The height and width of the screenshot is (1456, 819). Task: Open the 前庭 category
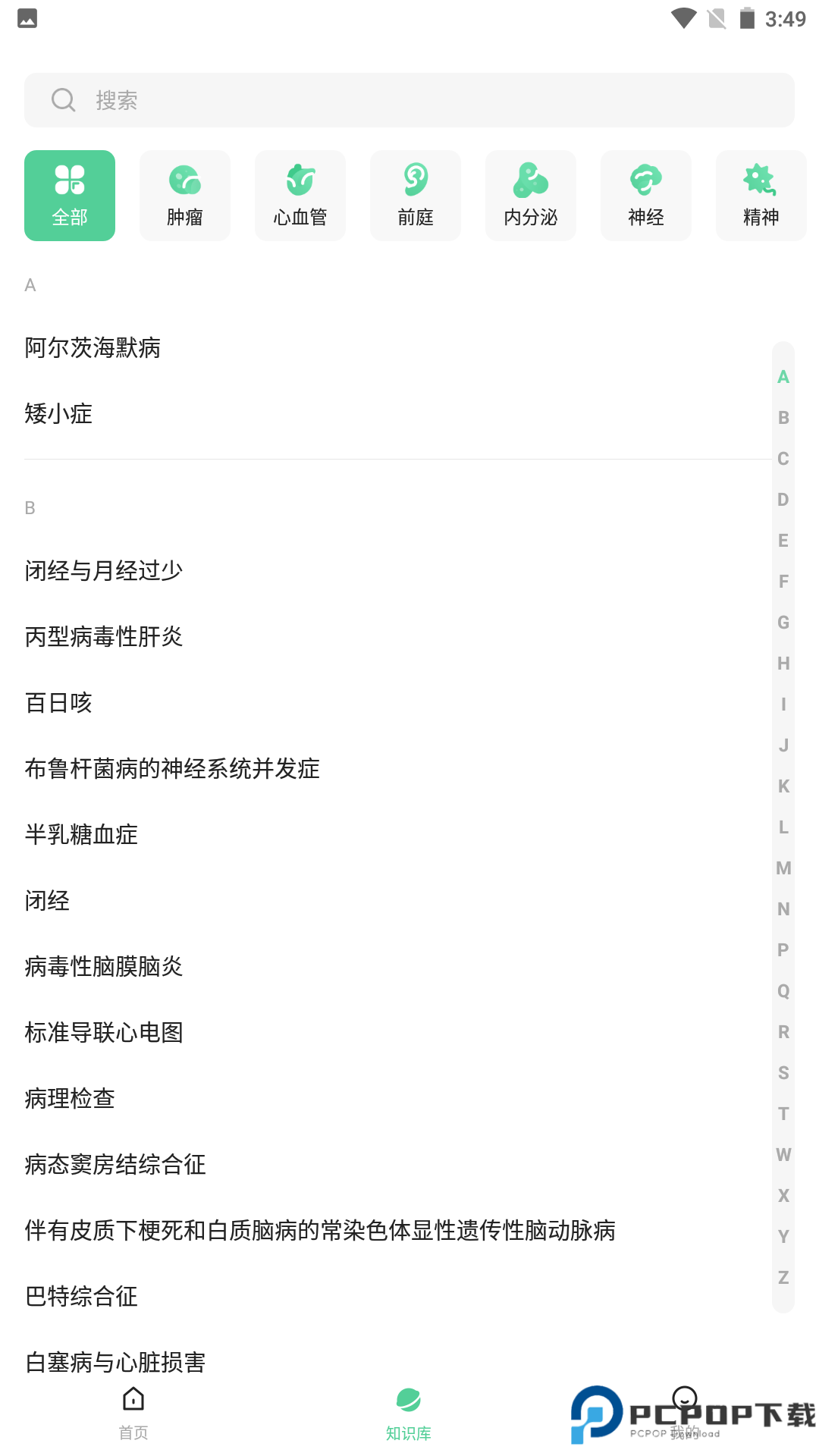[x=415, y=195]
